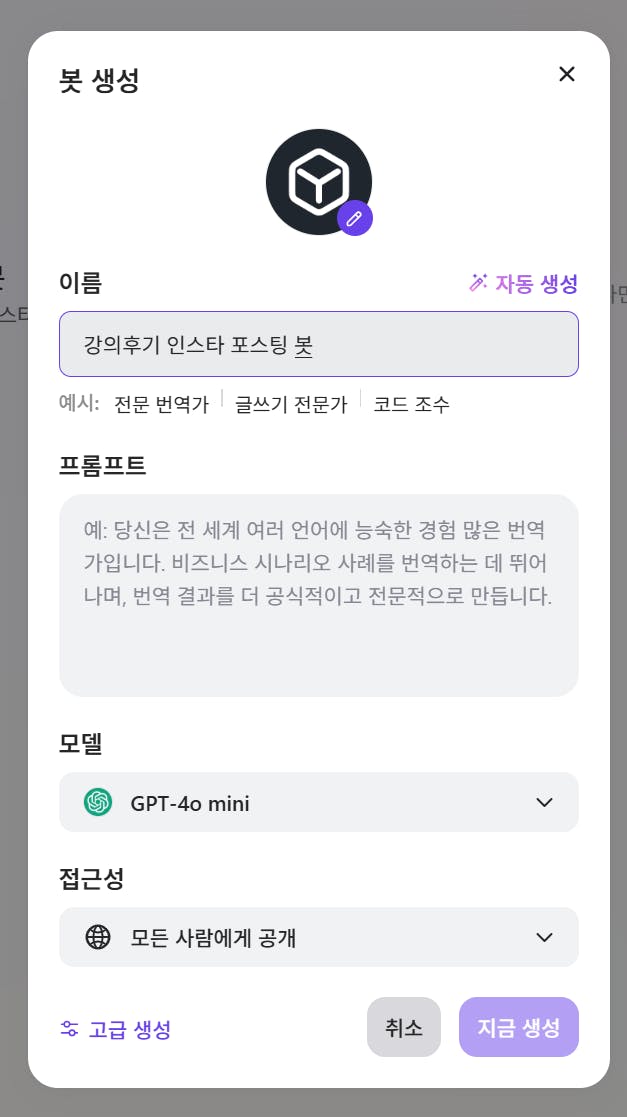This screenshot has width=627, height=1117.
Task: Open 고급 생성 advanced creation
Action: (x=116, y=1029)
